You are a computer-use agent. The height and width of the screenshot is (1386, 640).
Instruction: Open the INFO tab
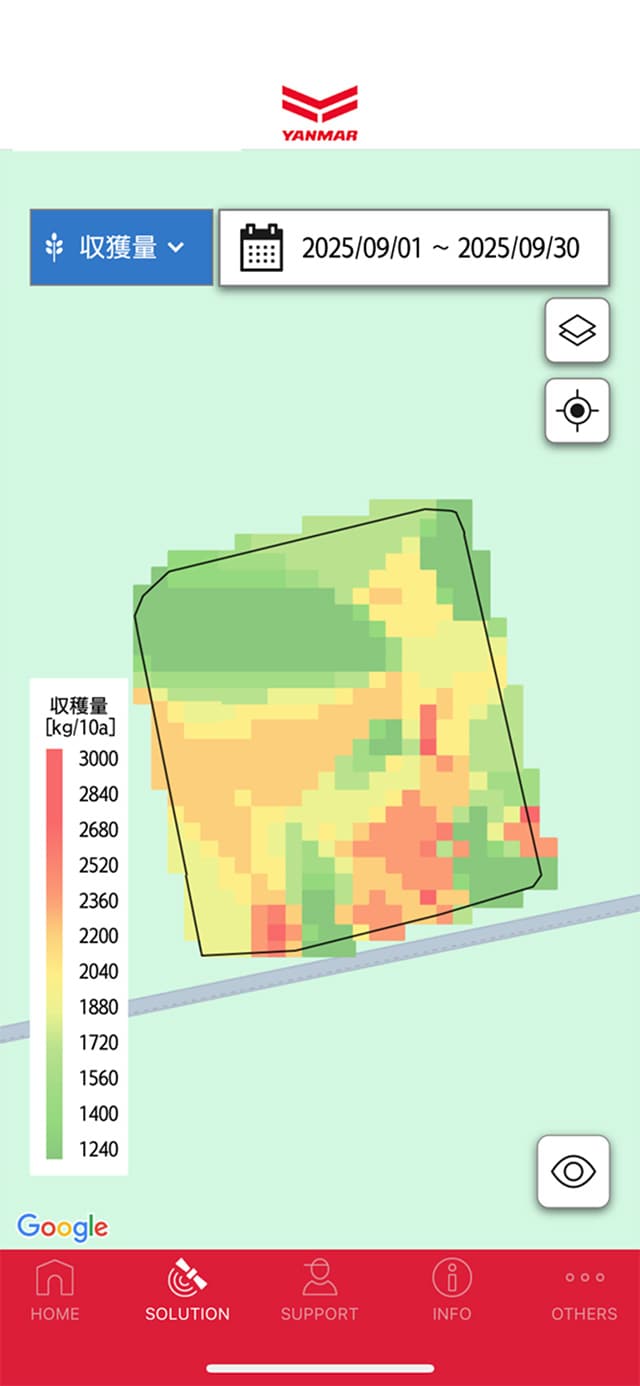click(451, 1291)
